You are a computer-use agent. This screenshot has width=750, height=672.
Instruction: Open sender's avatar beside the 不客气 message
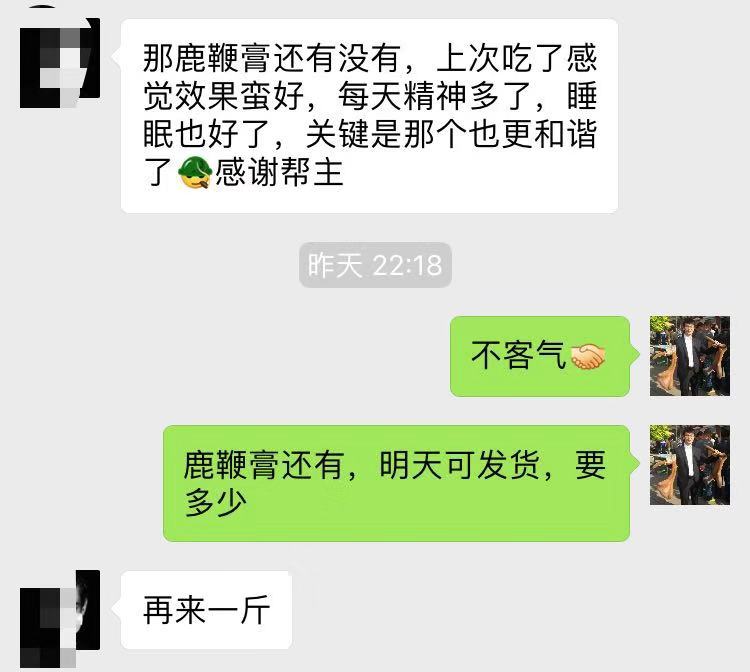pos(689,356)
